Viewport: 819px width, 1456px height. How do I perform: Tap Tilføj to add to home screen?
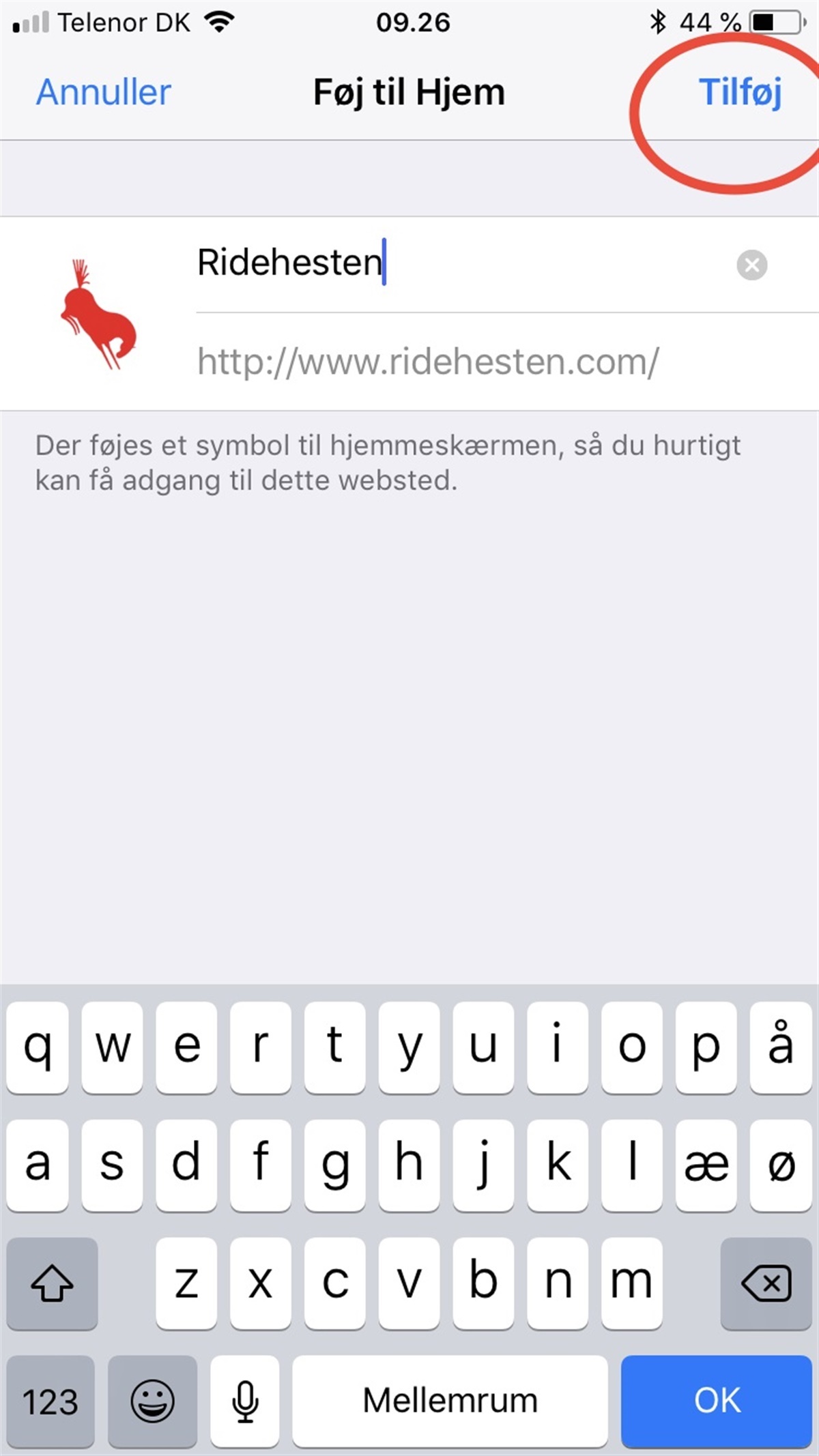[x=740, y=92]
